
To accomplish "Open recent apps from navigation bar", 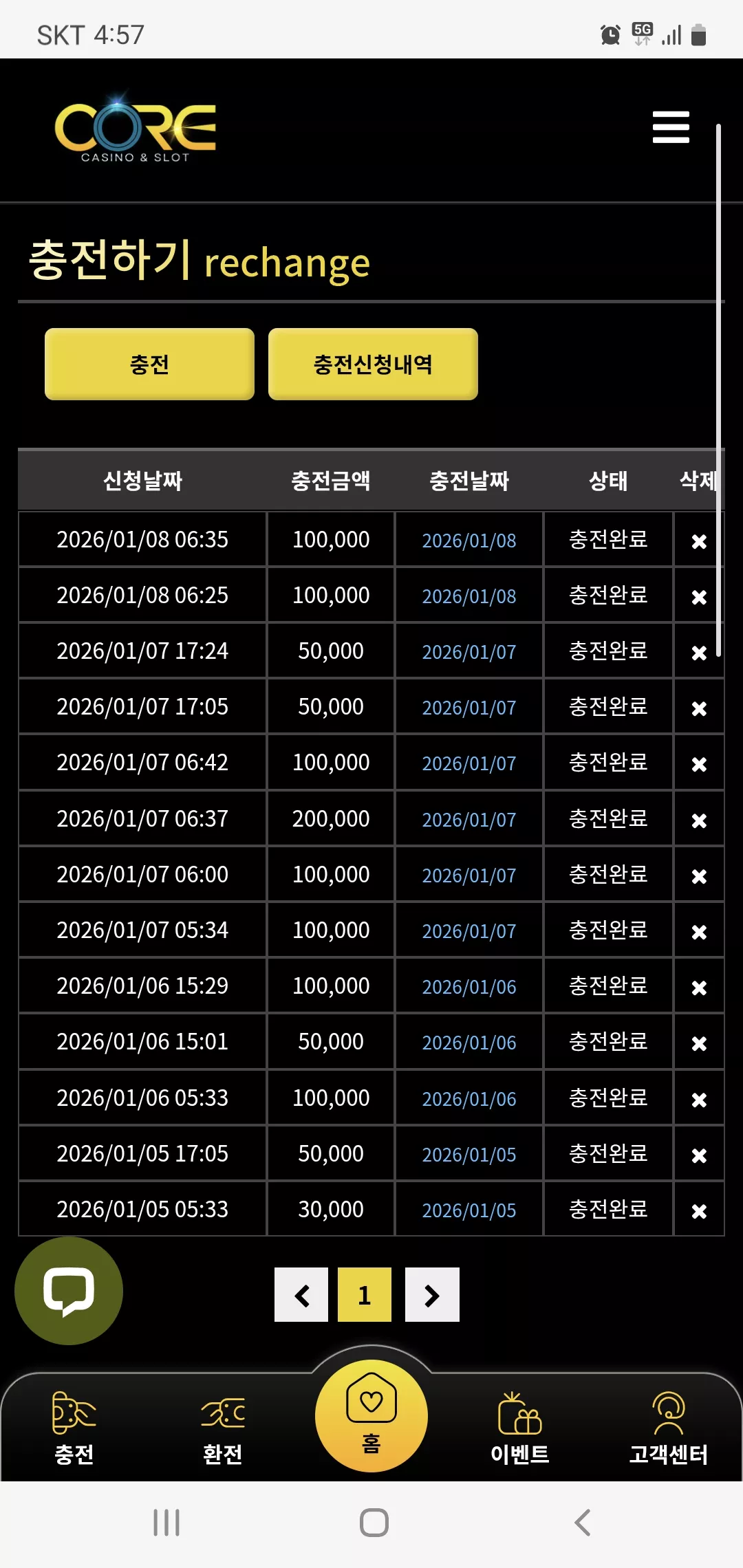I will [x=166, y=1523].
